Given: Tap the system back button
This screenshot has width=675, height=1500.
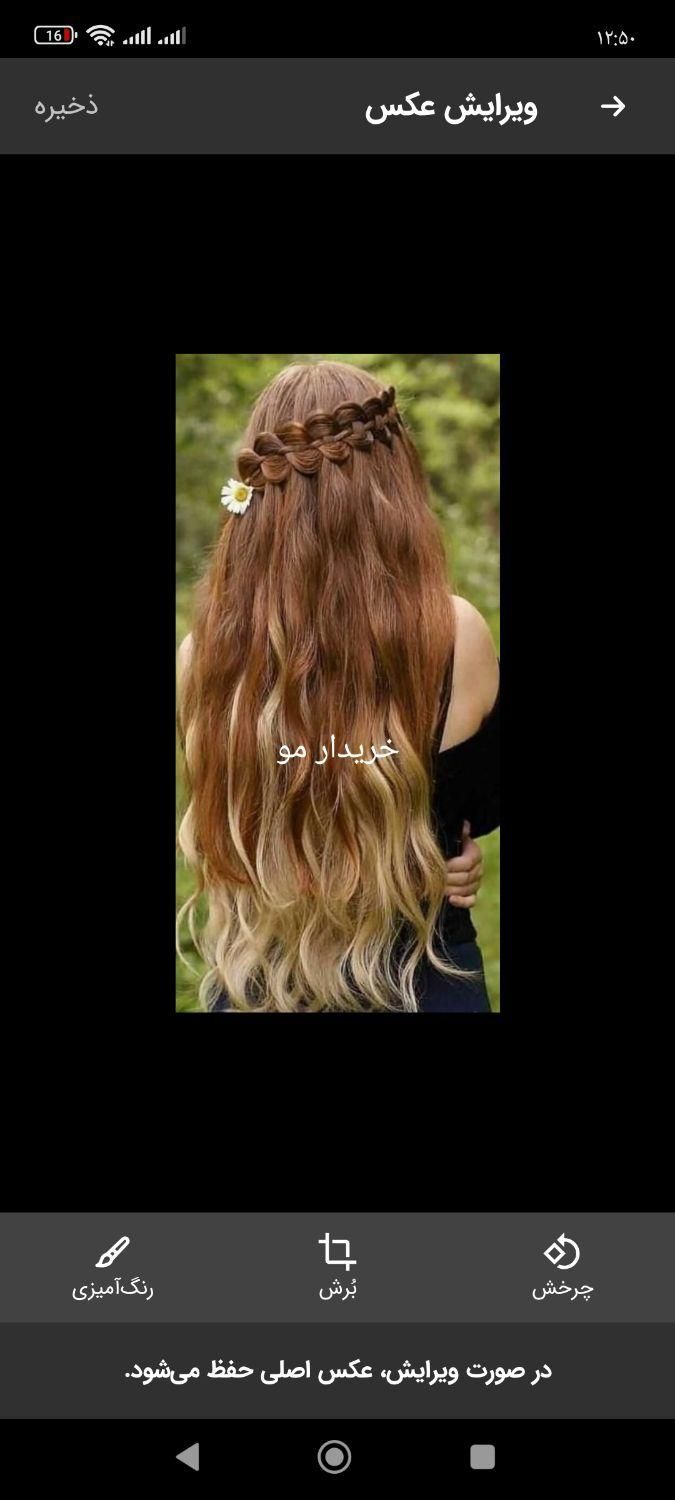Looking at the screenshot, I should [x=187, y=1457].
